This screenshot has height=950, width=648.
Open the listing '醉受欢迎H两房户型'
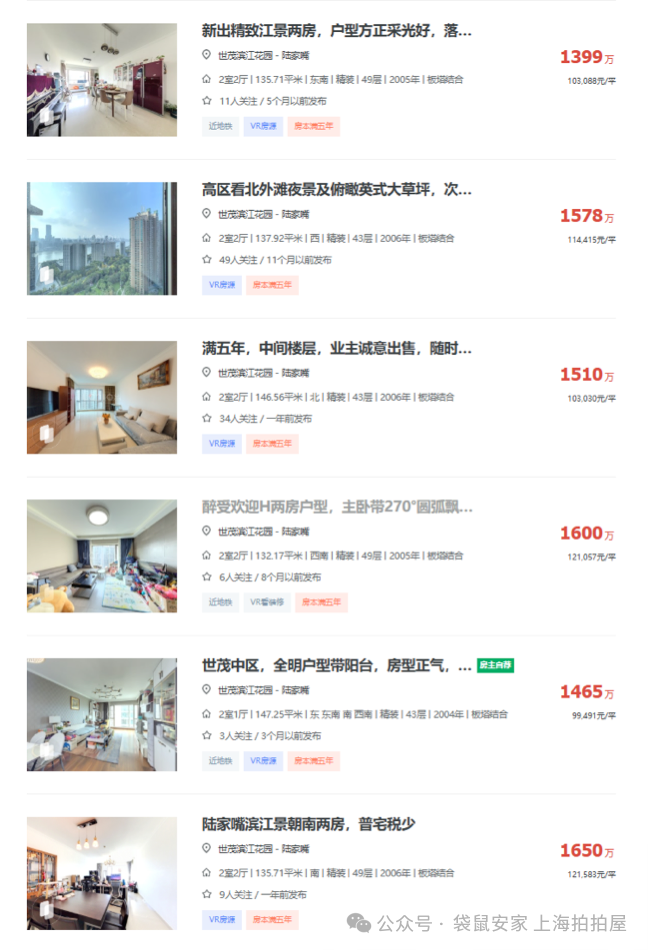coord(336,507)
